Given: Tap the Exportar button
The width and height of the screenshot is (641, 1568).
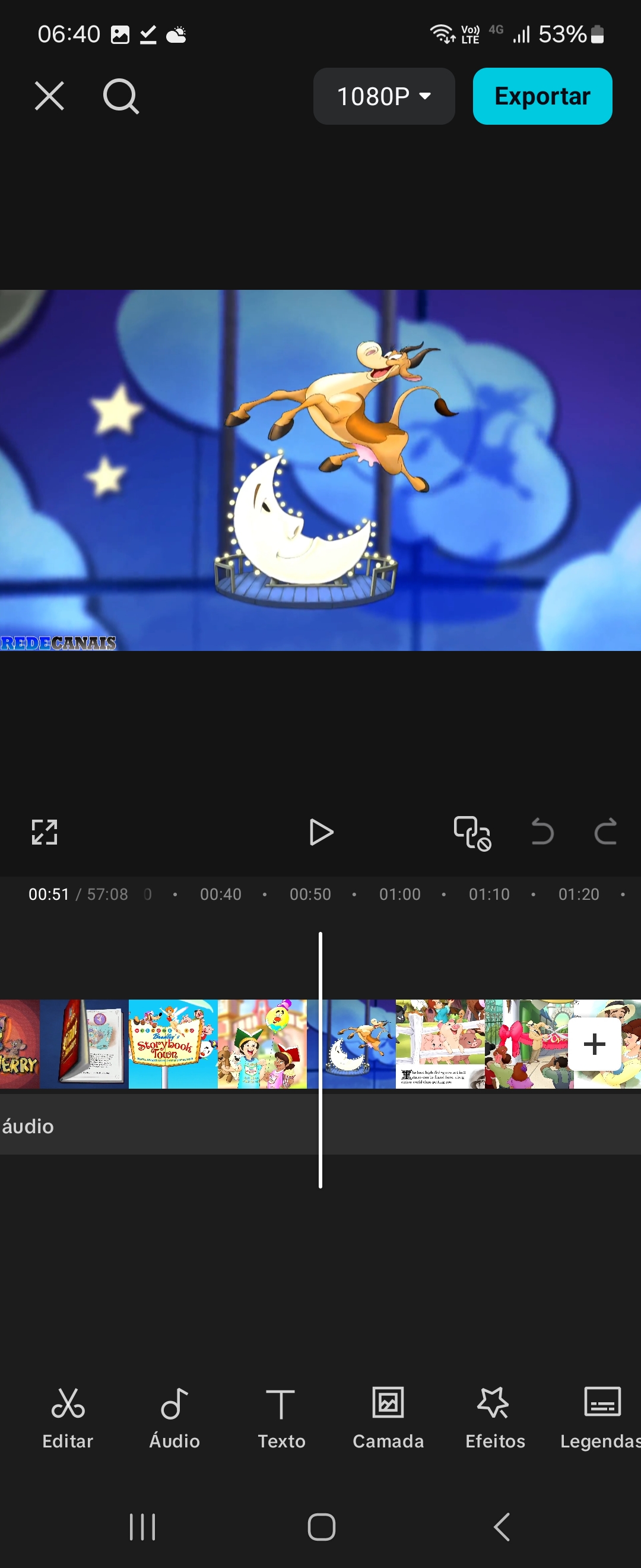Looking at the screenshot, I should [542, 96].
